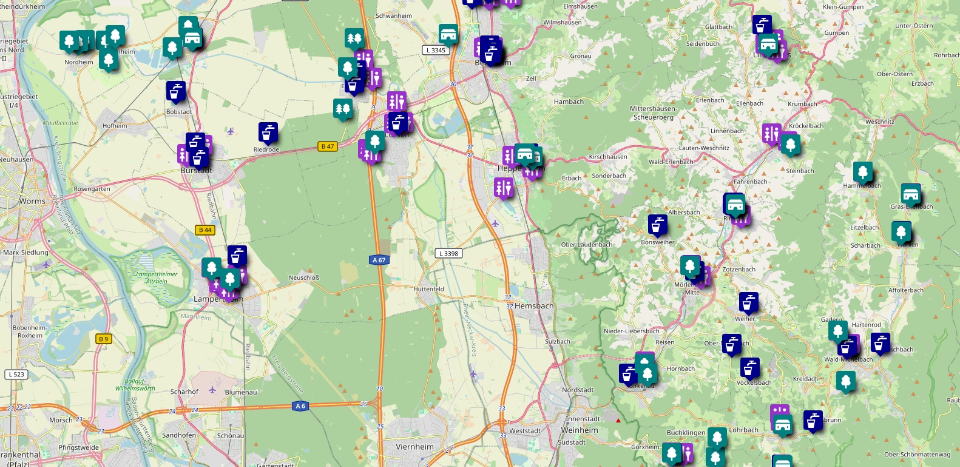
Task: Open the double-tree forest marker near Schwanheim
Action: tap(354, 39)
